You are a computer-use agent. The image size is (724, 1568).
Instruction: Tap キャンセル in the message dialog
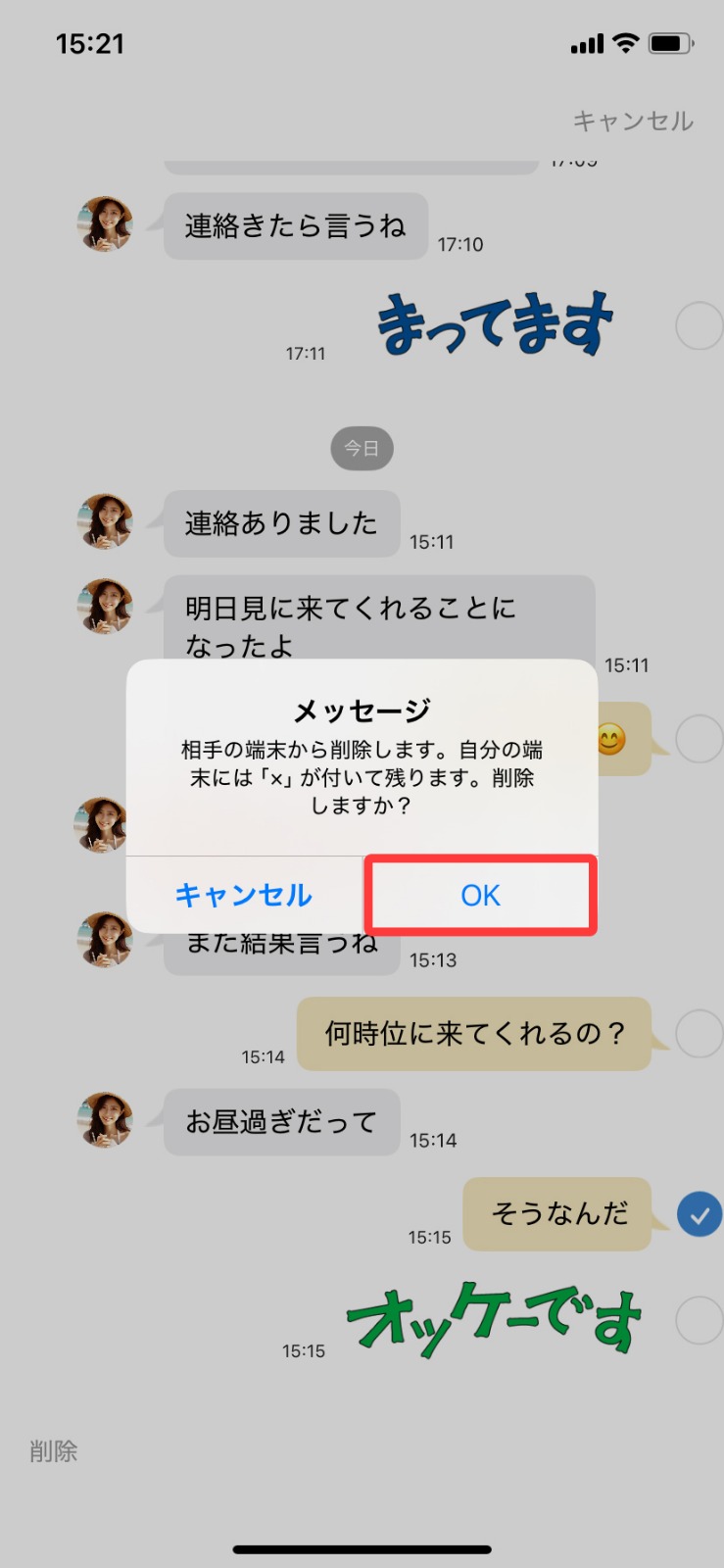244,895
